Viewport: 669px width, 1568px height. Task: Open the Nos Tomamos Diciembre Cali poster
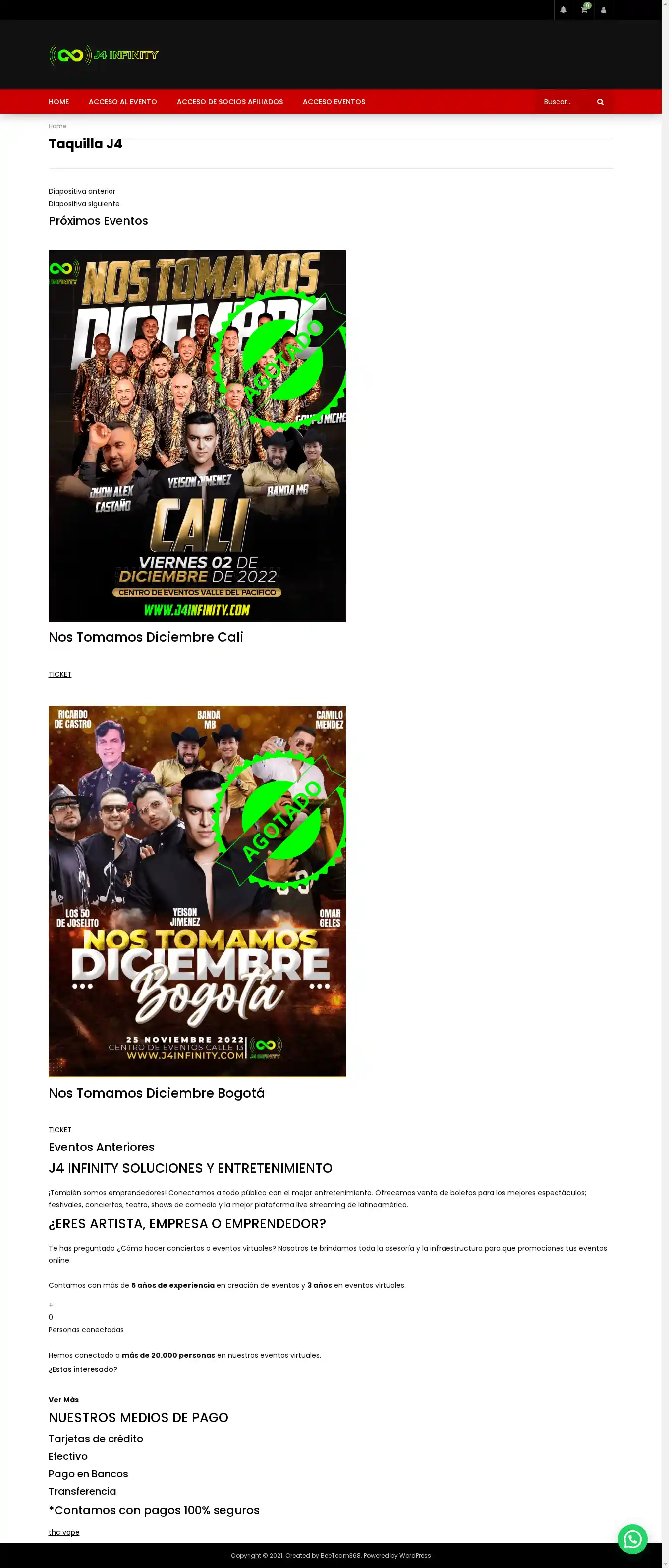tap(197, 436)
